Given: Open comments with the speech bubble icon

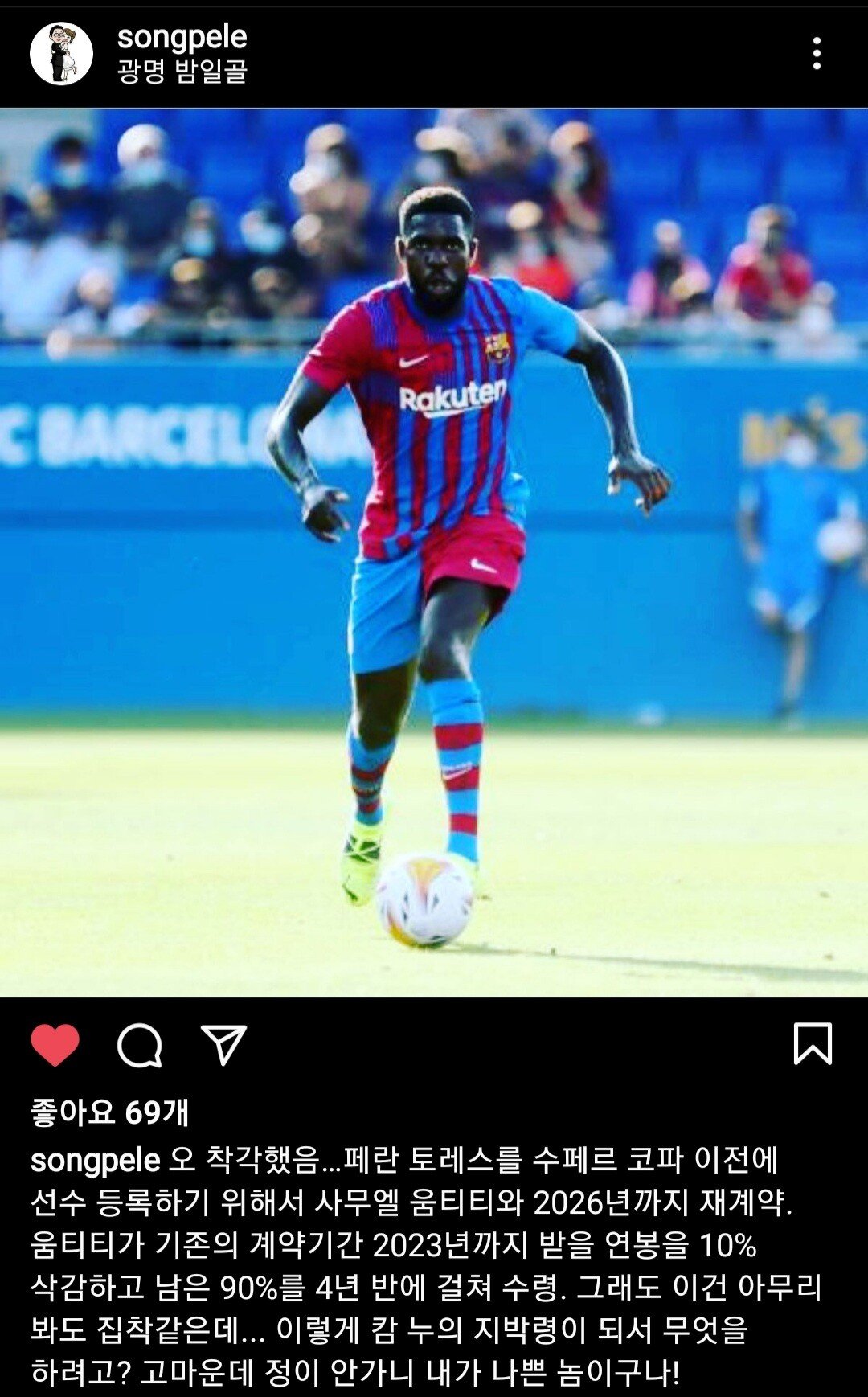Looking at the screenshot, I should pos(140,1045).
